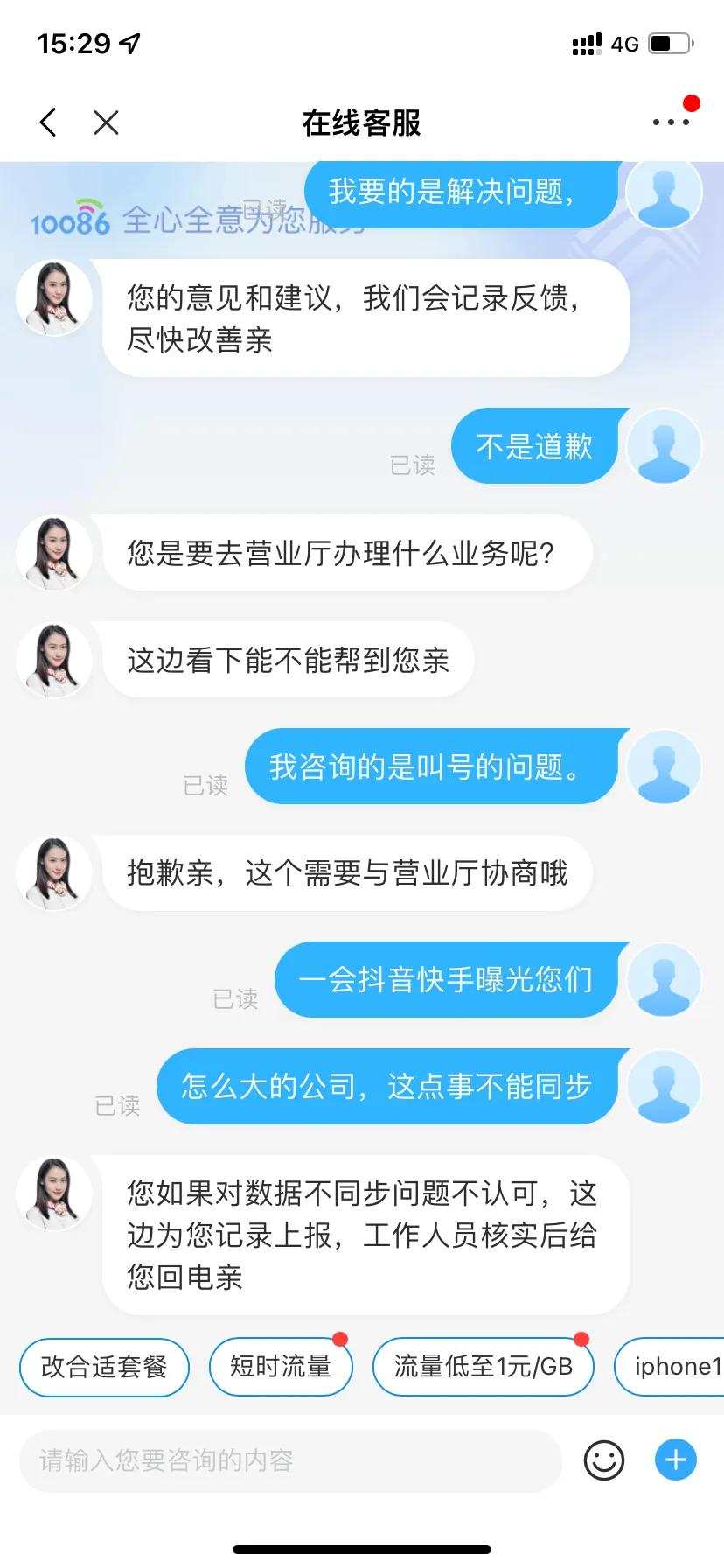Tap the 4G network indicator
724x1568 pixels.
click(x=623, y=44)
